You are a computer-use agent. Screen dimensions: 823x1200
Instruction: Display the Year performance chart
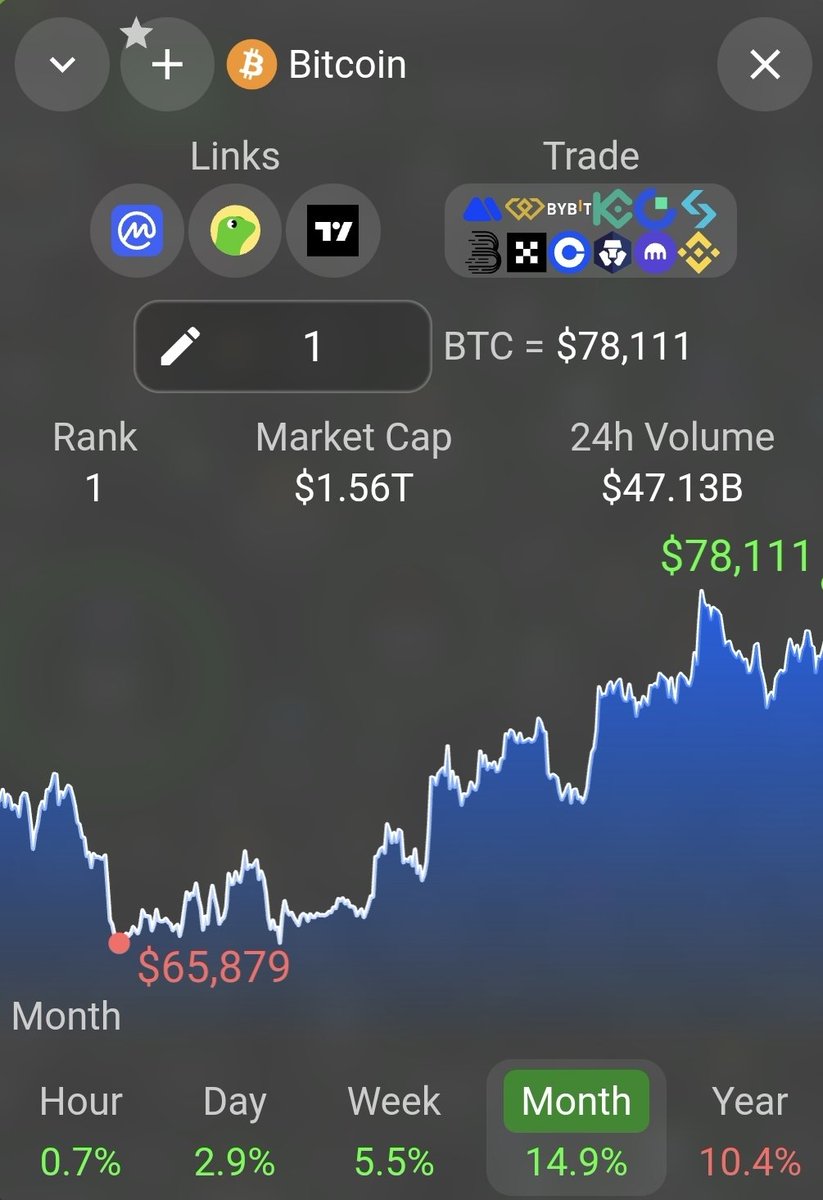click(750, 1130)
